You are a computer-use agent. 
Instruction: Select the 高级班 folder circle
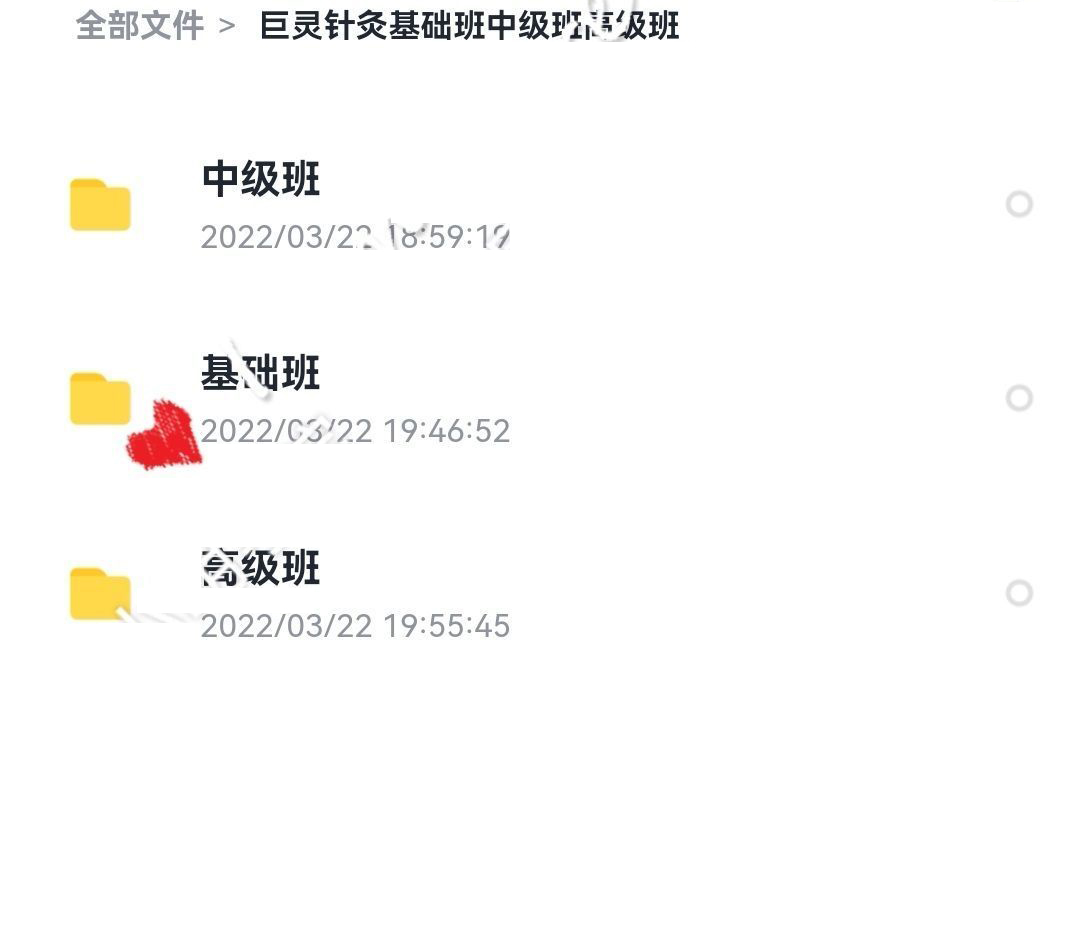coord(1019,593)
